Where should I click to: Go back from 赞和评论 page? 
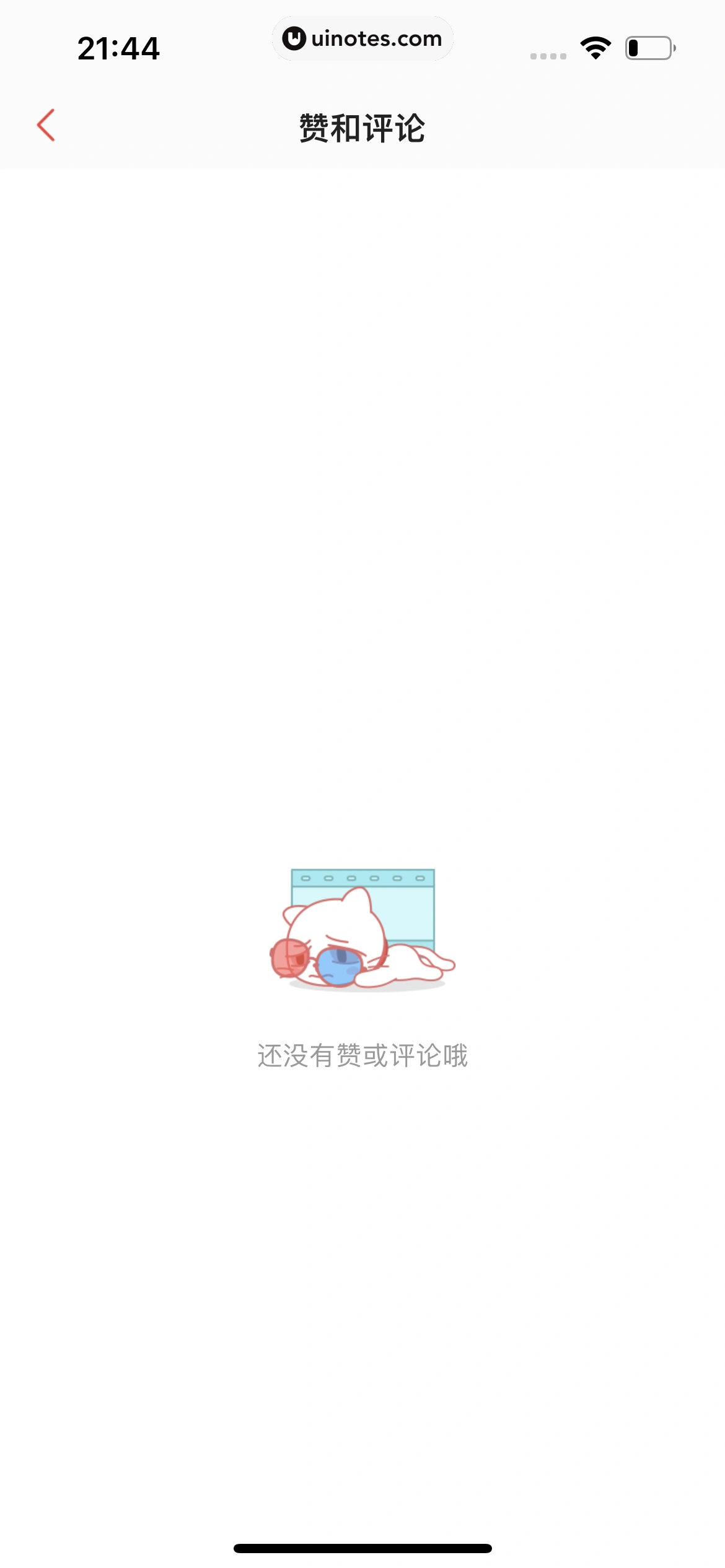tap(46, 126)
